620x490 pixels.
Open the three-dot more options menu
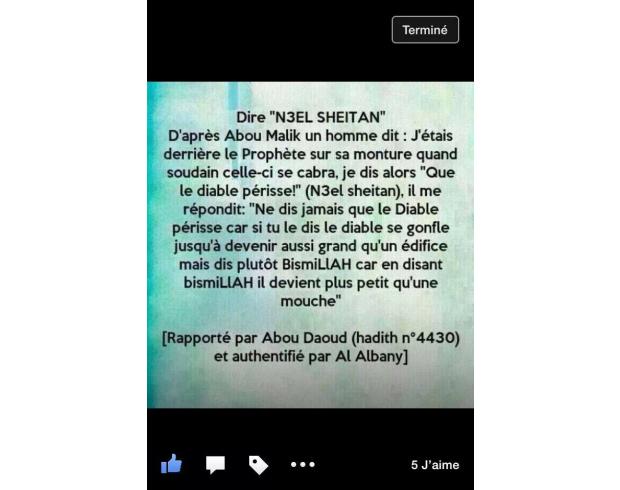(x=303, y=464)
